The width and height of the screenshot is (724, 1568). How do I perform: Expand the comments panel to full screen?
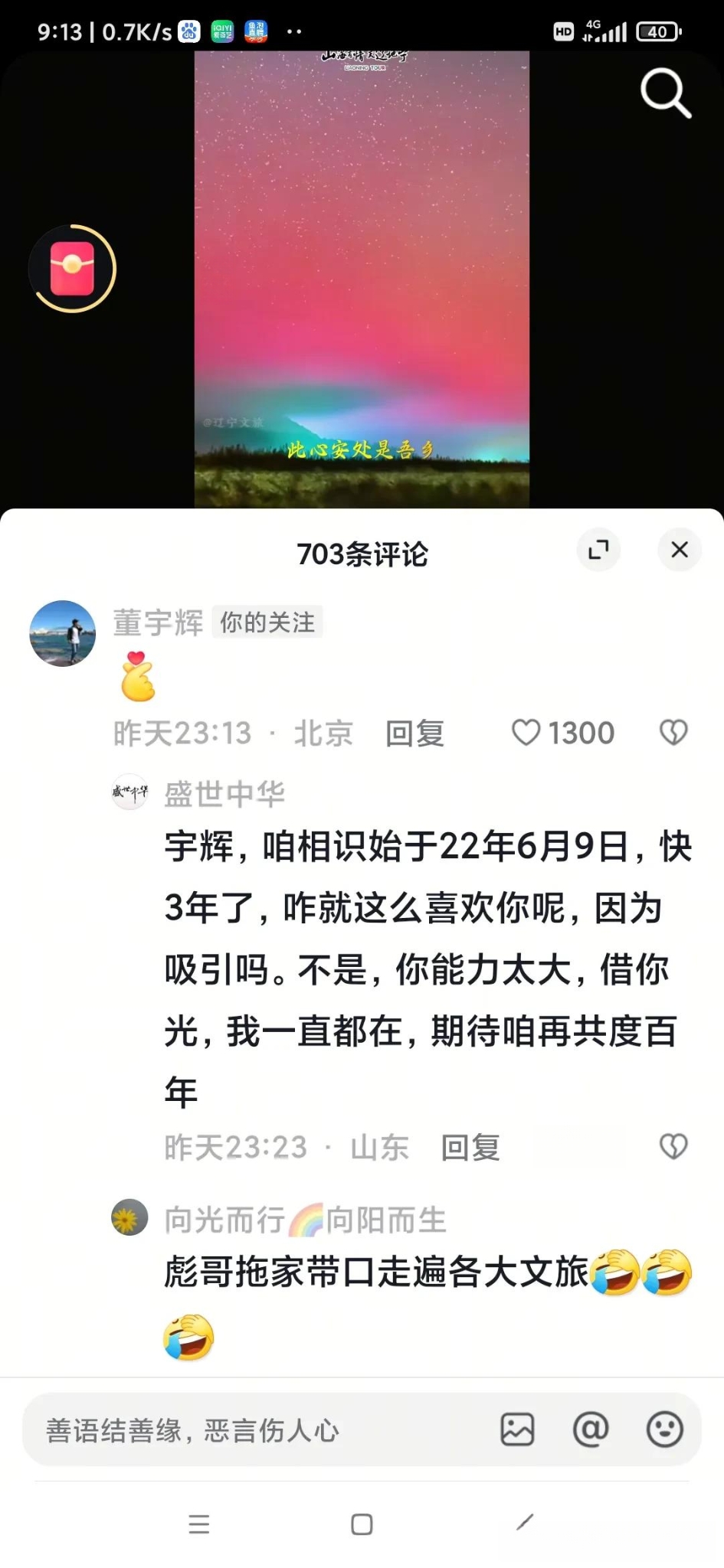pos(598,550)
